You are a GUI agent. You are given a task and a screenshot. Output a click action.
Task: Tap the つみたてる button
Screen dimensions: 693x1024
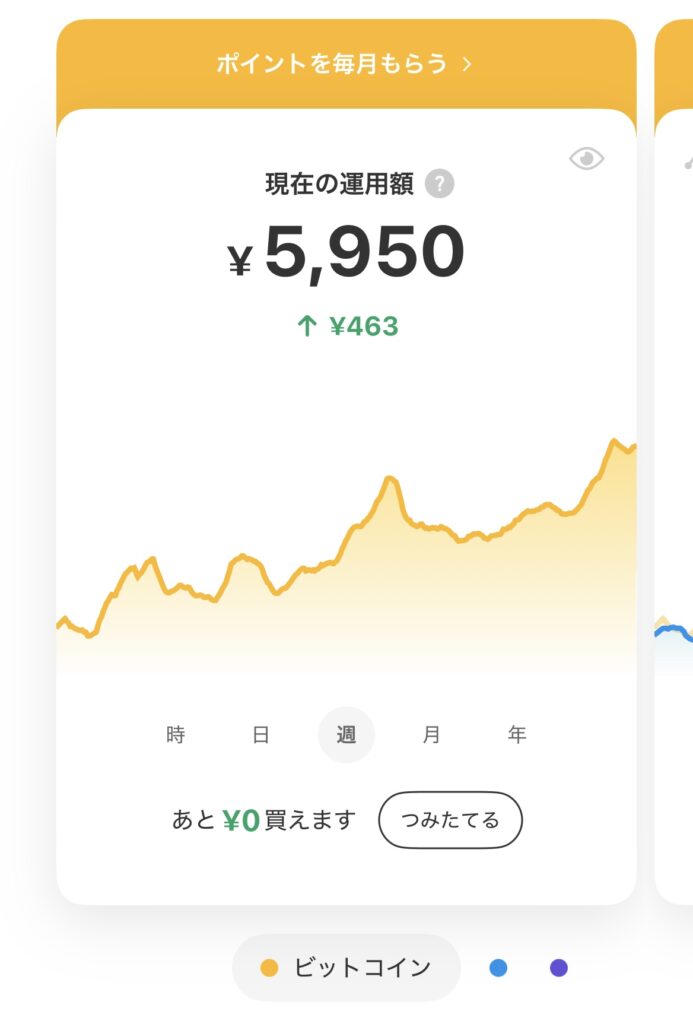pyautogui.click(x=450, y=821)
